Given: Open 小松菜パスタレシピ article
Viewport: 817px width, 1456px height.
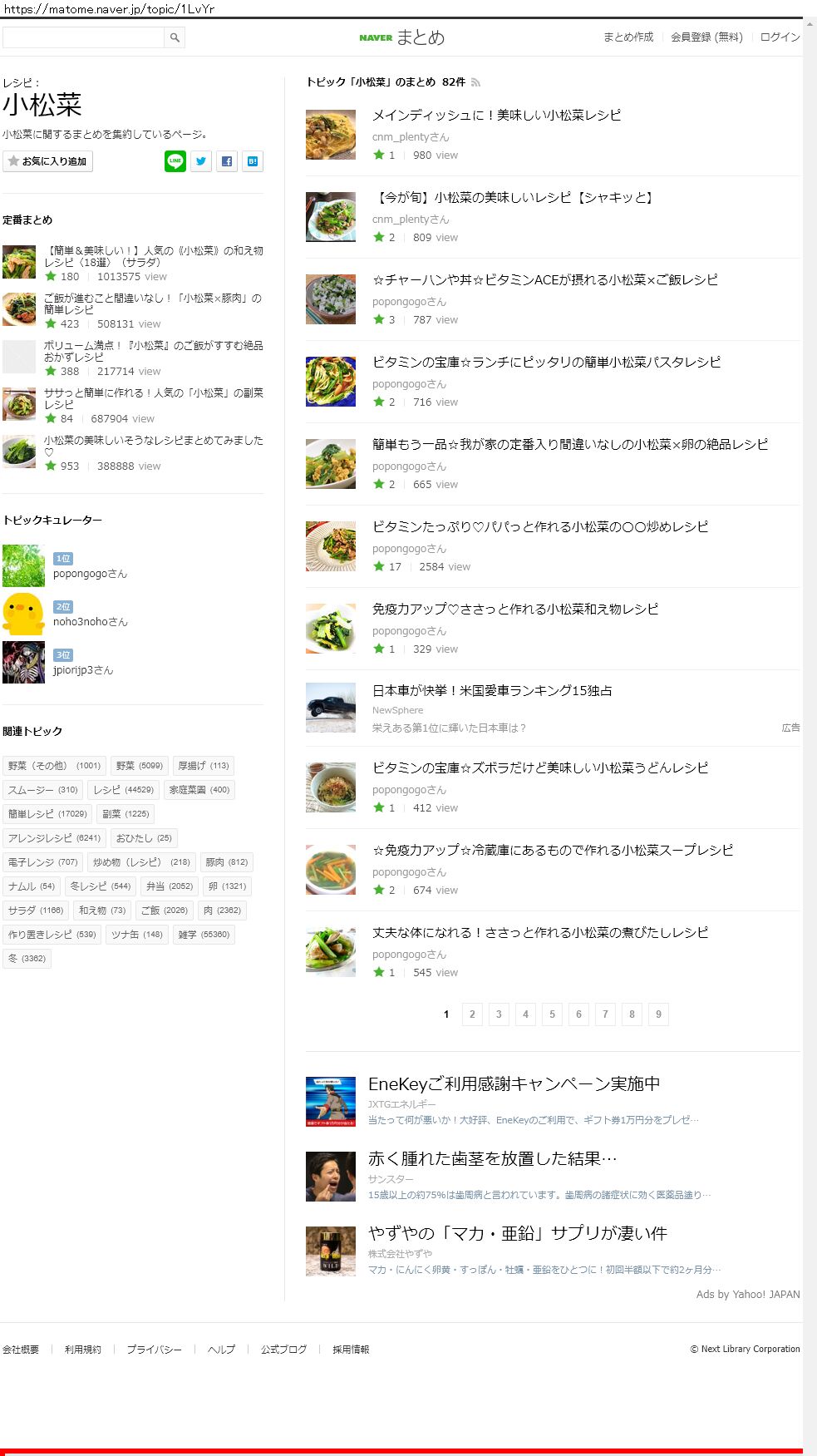Looking at the screenshot, I should pos(546,362).
